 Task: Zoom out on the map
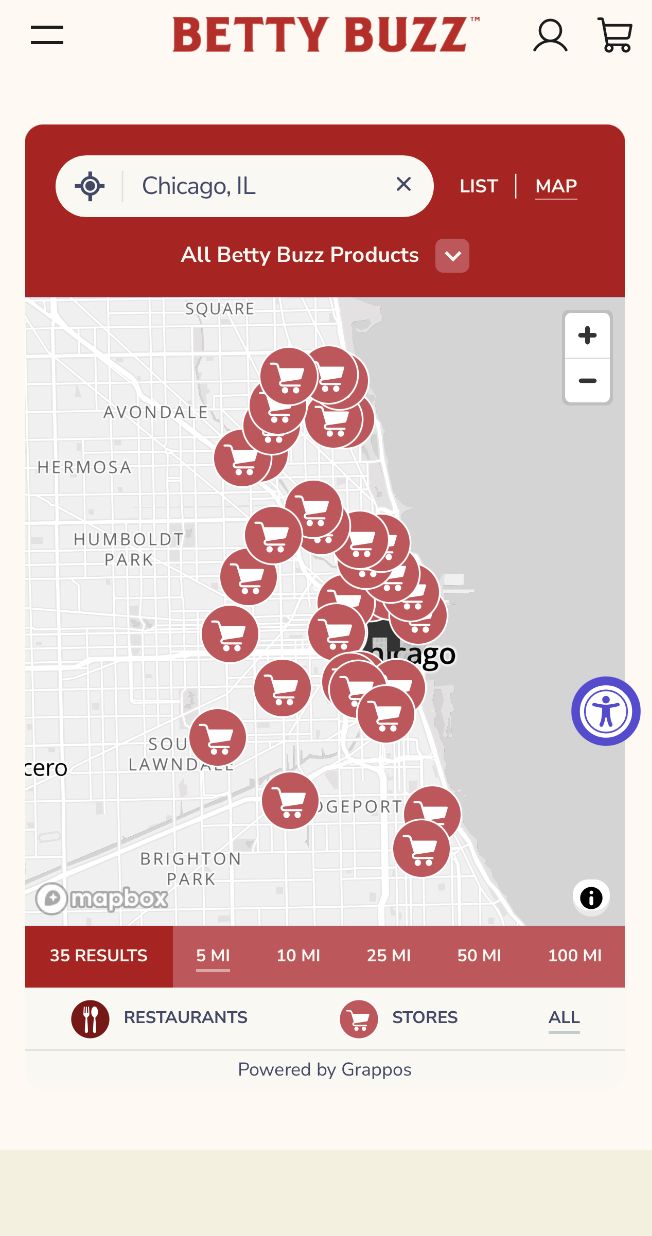587,381
